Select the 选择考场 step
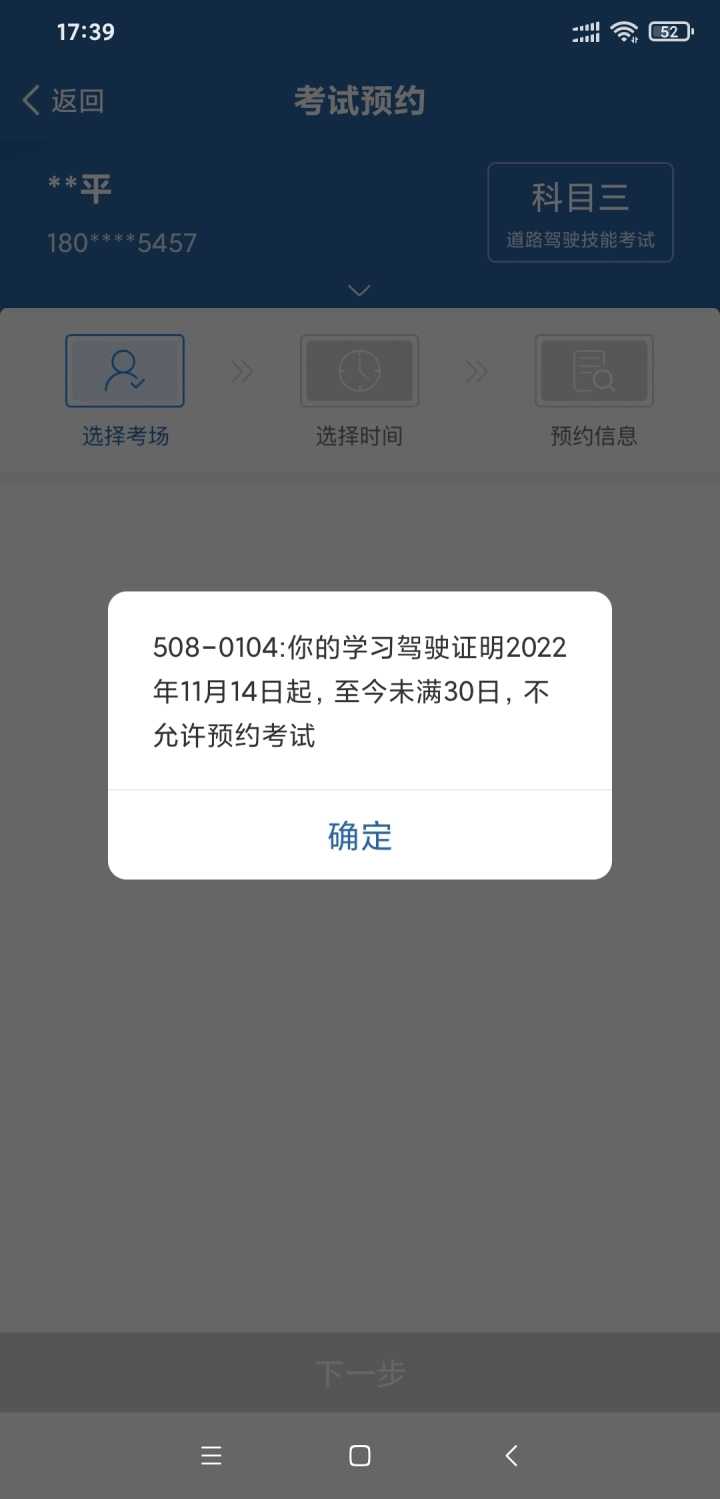Image resolution: width=720 pixels, height=1499 pixels. coord(125,390)
